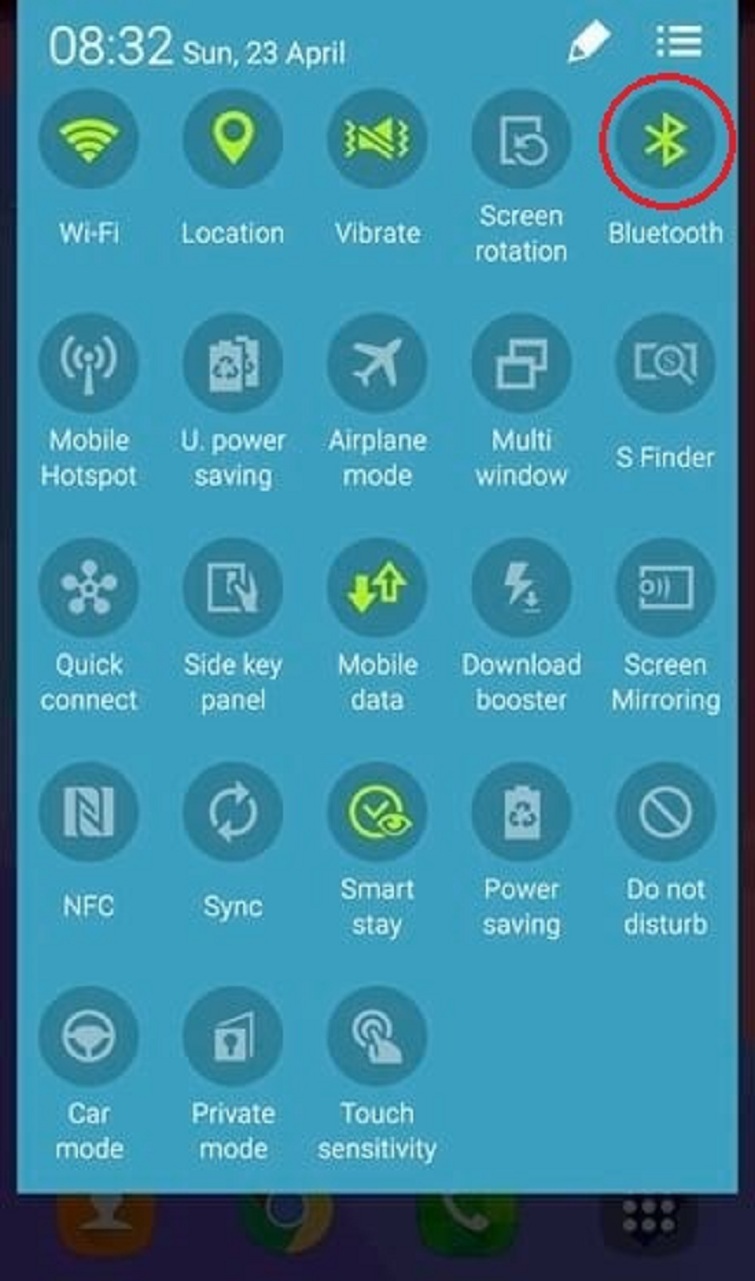Screen dimensions: 755x1281
Task: Turn on Do not disturb
Action: click(x=665, y=812)
